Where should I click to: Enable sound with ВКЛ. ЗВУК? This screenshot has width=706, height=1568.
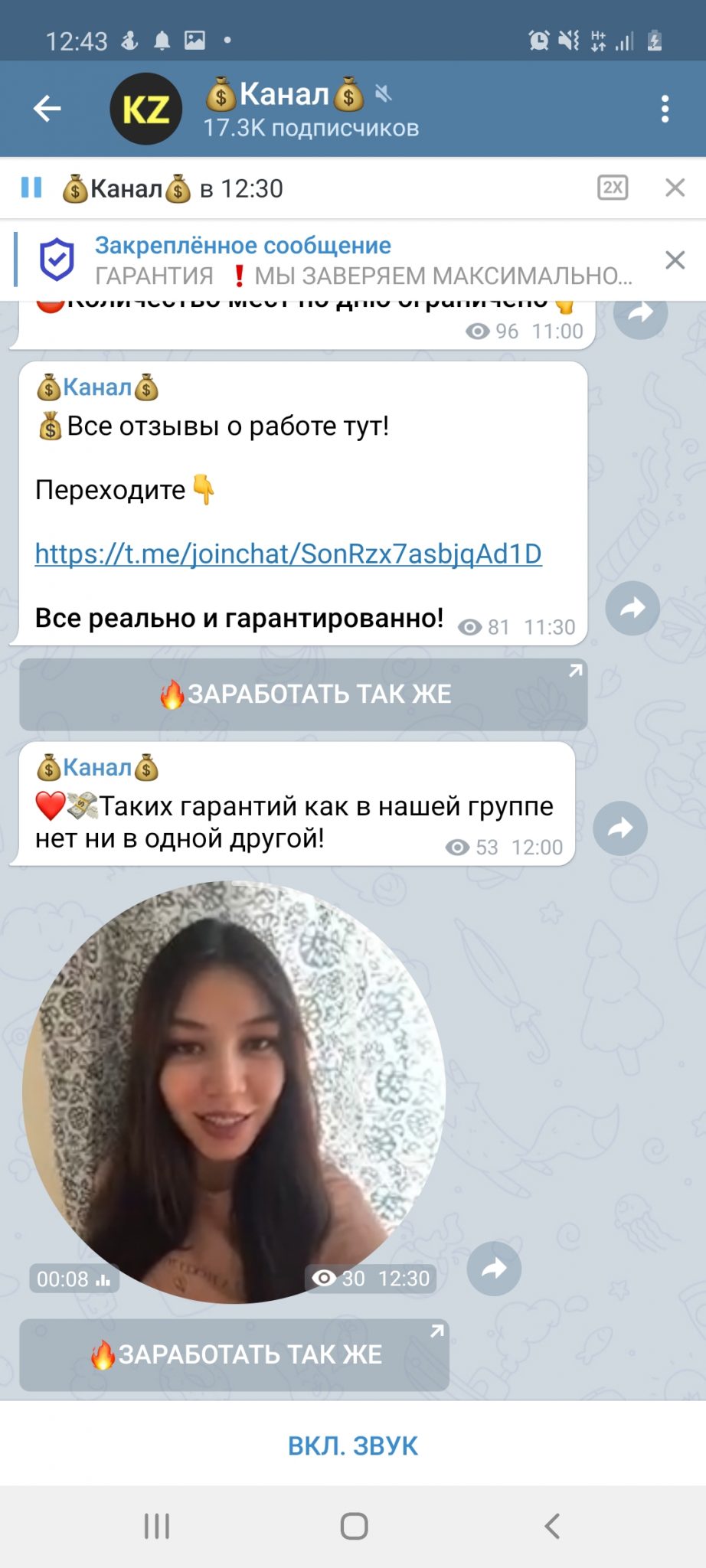pyautogui.click(x=353, y=1445)
